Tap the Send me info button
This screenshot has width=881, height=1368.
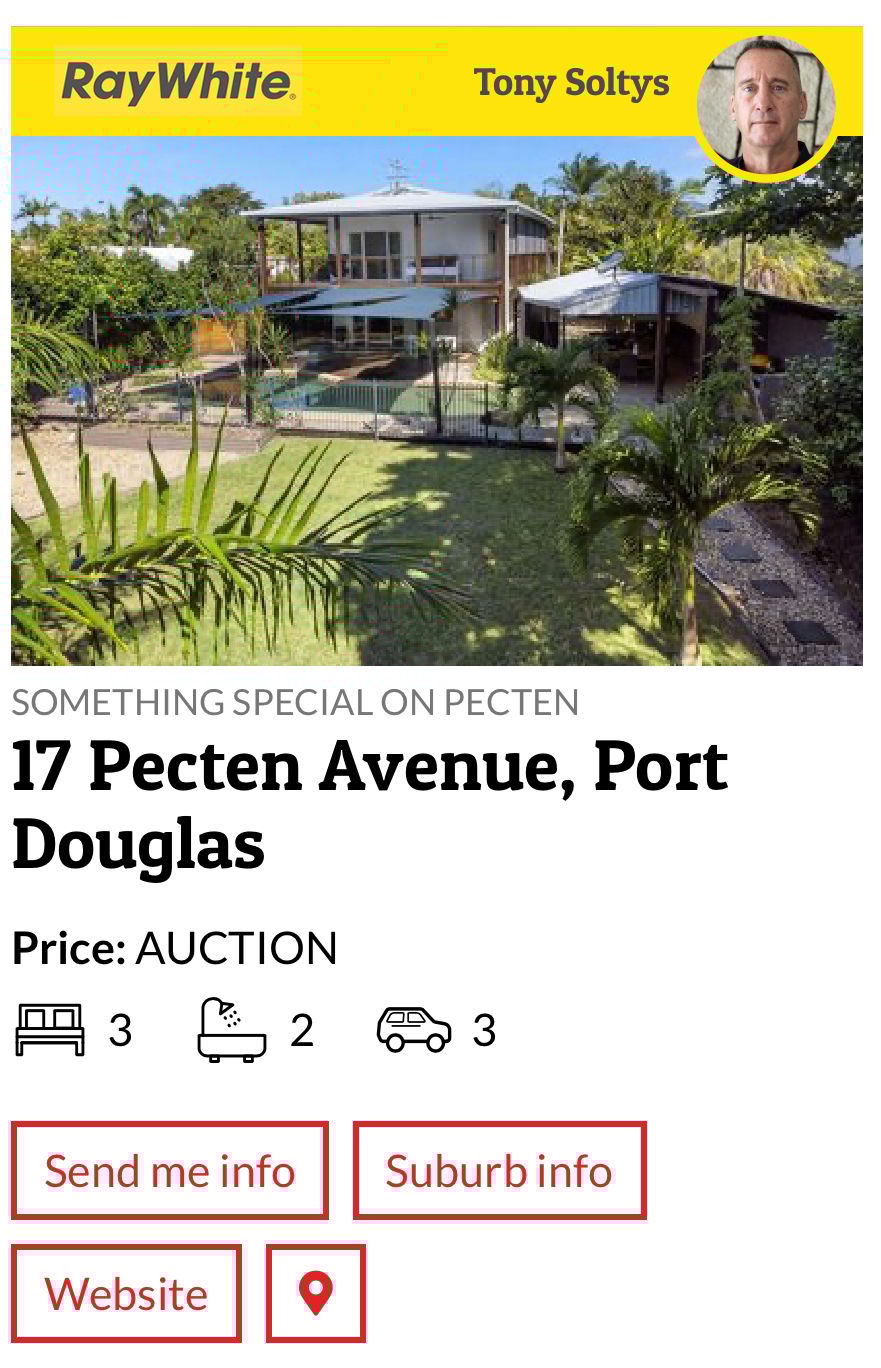click(169, 1170)
